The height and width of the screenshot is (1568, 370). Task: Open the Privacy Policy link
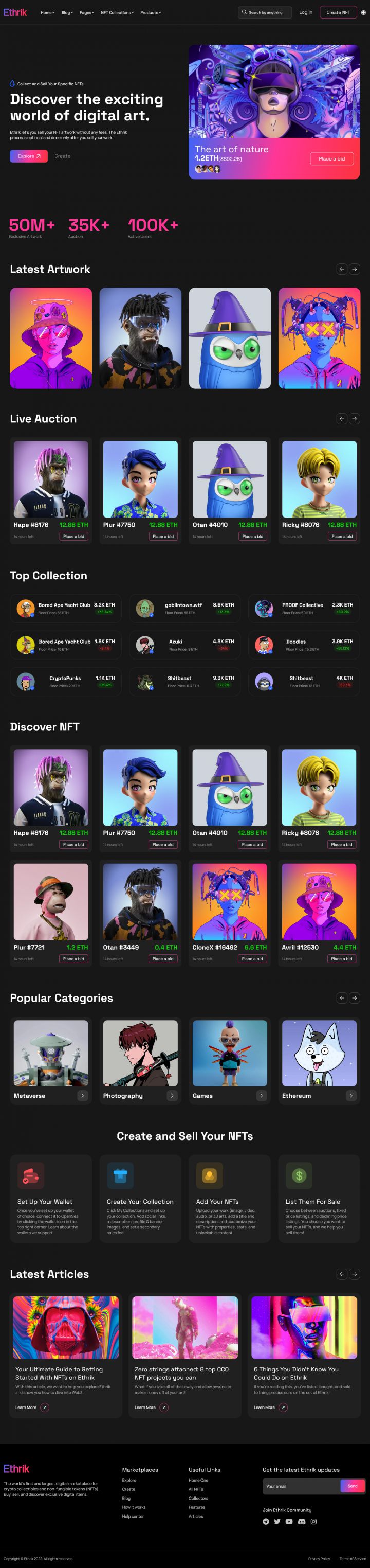tap(319, 1559)
